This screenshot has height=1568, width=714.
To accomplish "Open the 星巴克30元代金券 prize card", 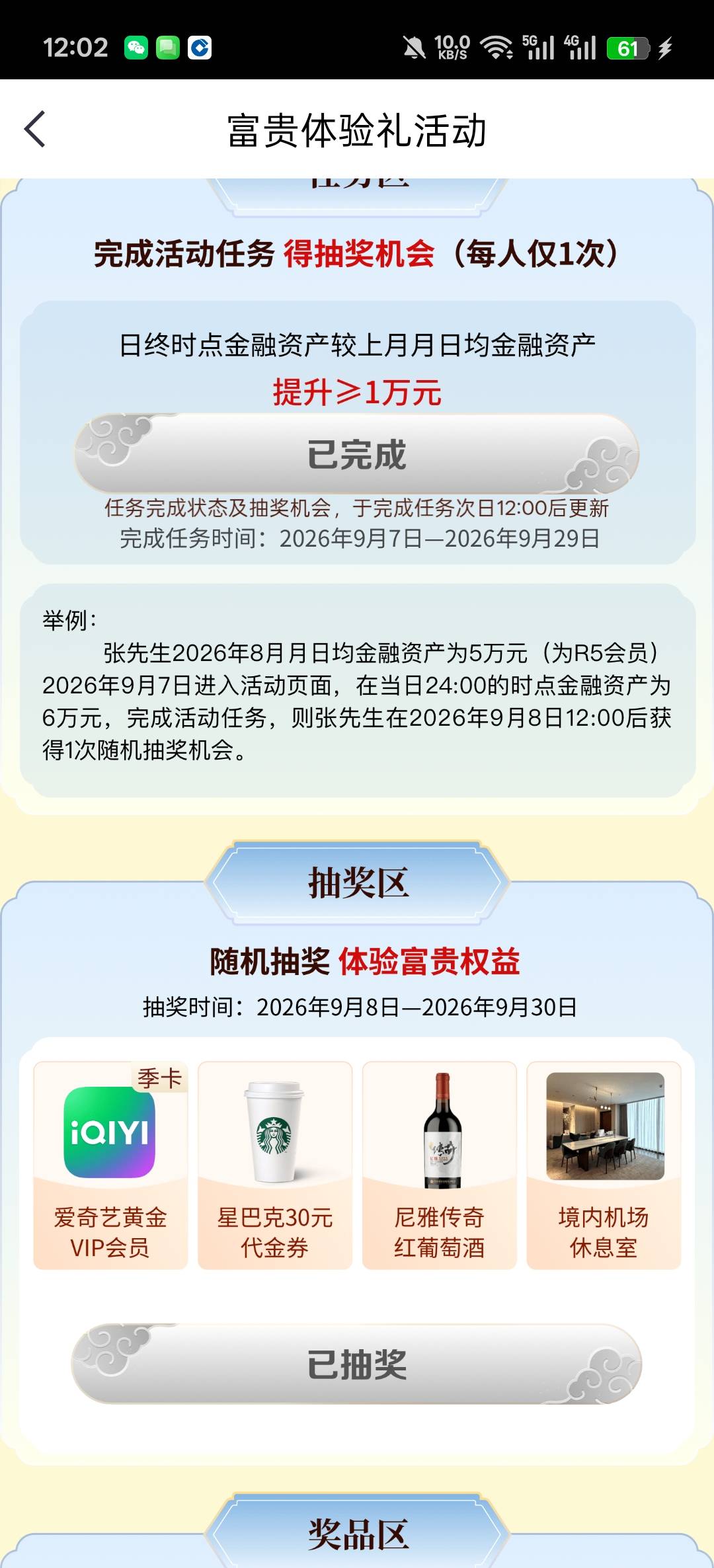I will (275, 1165).
